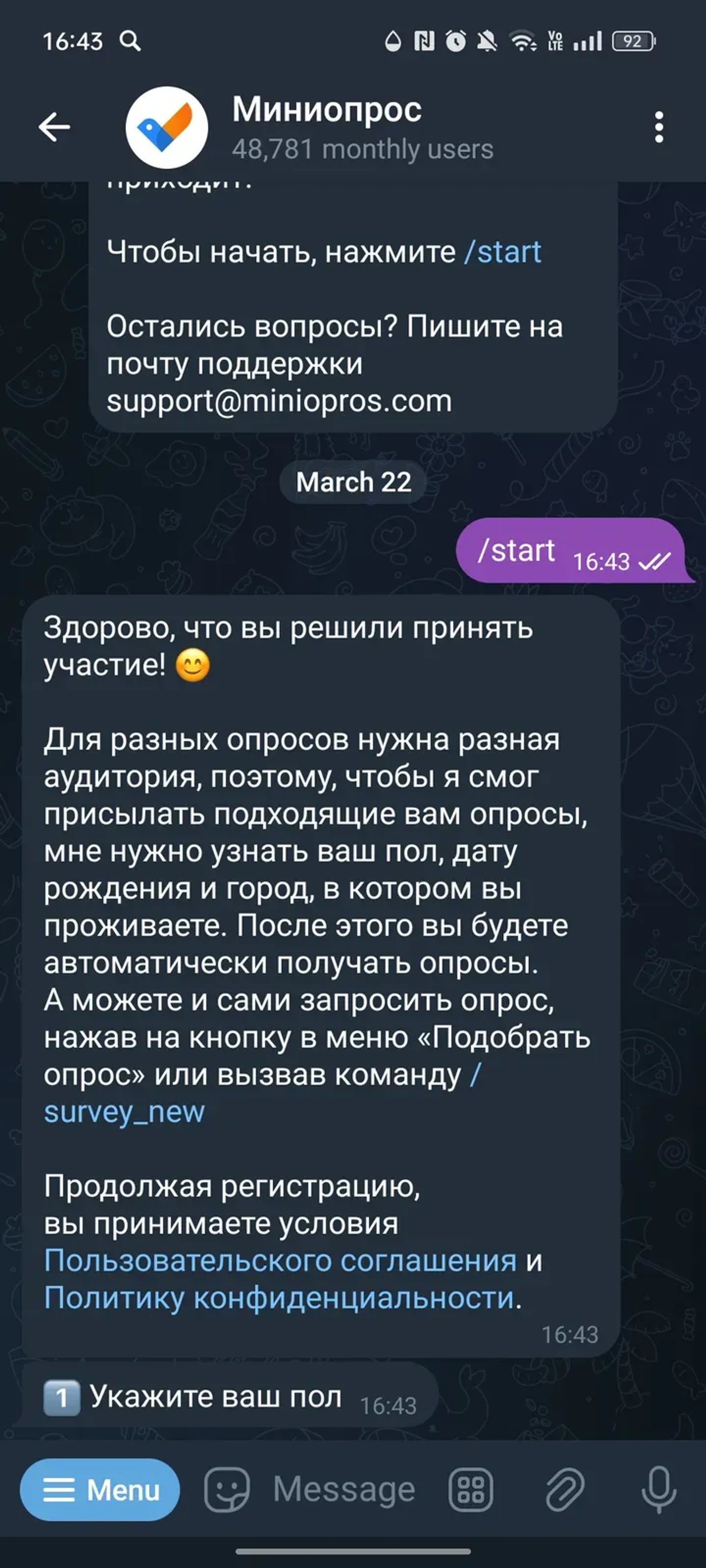Viewport: 706px width, 1568px height.
Task: Tap the March 22 date separator
Action: pyautogui.click(x=353, y=482)
